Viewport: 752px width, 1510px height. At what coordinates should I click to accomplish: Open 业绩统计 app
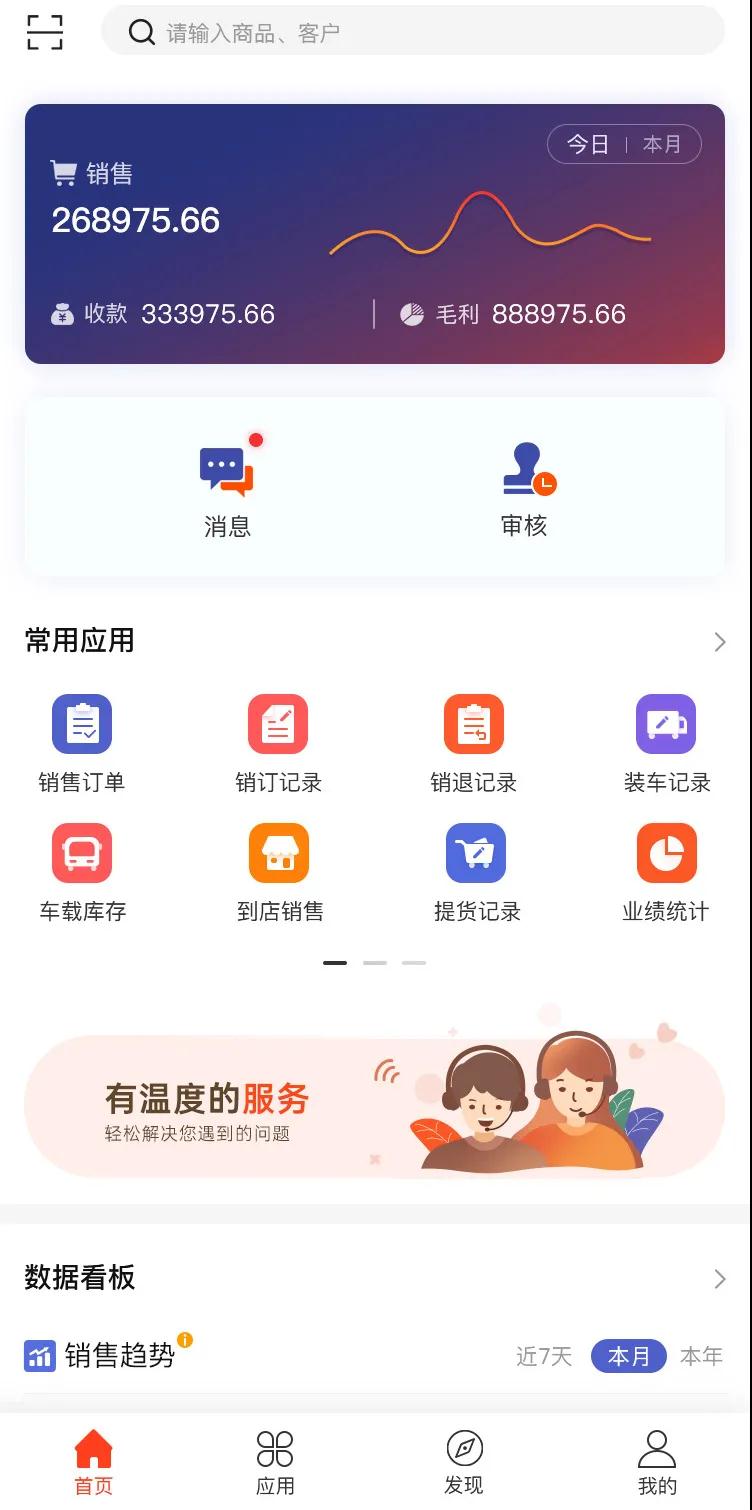[x=666, y=872]
